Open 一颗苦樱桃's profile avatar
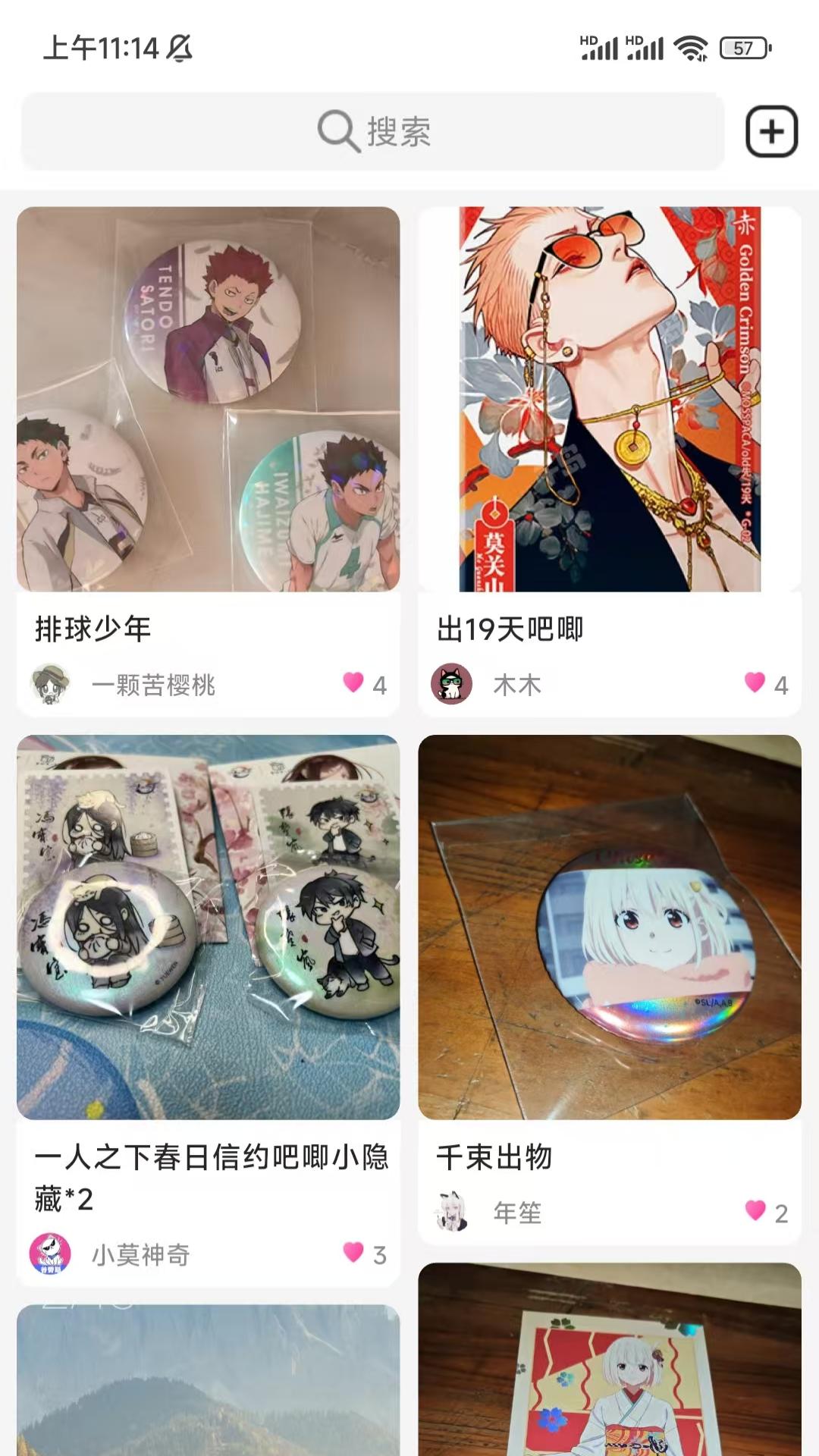Screen dimensions: 819x1456 point(50,685)
